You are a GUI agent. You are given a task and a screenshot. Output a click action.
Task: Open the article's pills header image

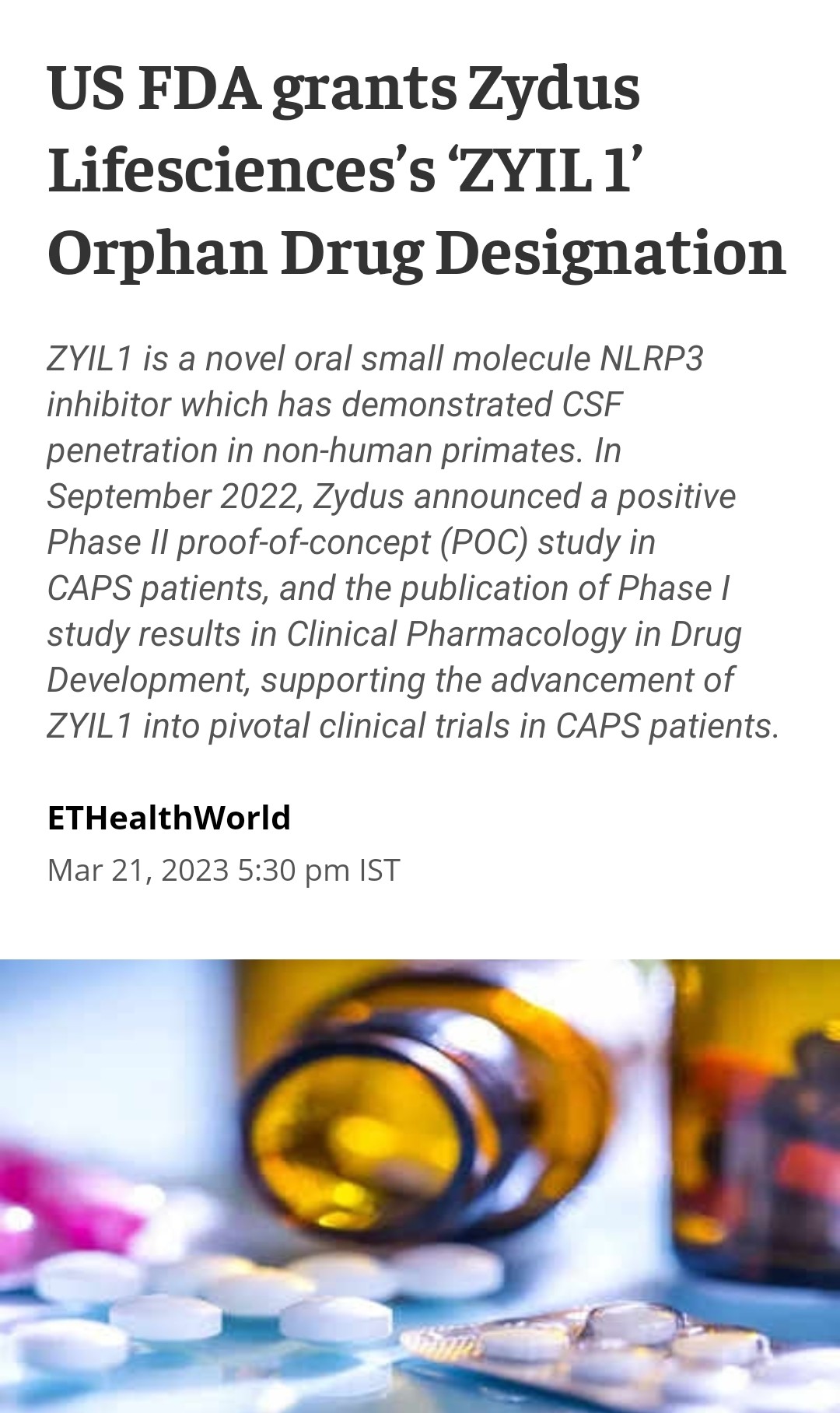[420, 1186]
